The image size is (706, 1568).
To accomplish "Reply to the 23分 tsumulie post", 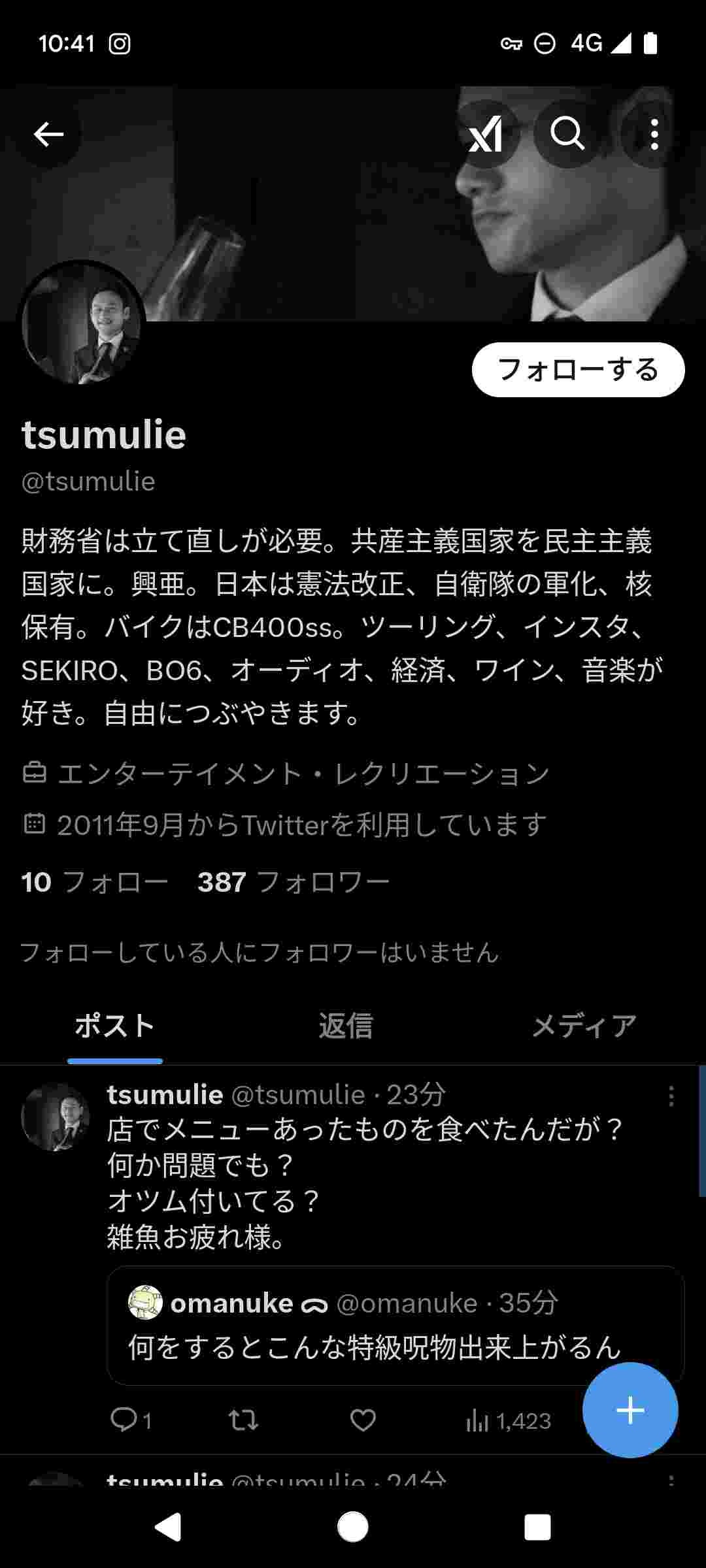I will 124,1420.
